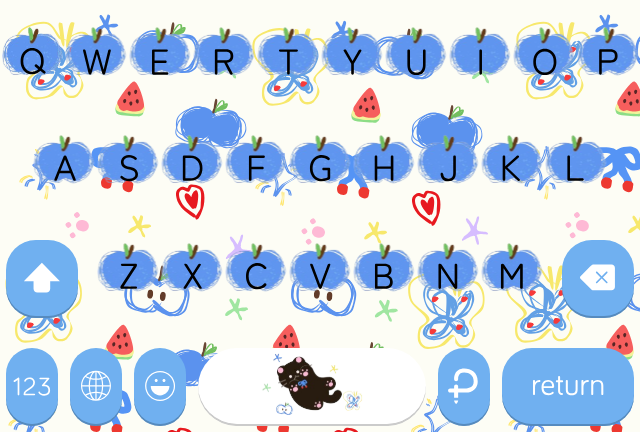
Task: Tap the return key
Action: [567, 386]
